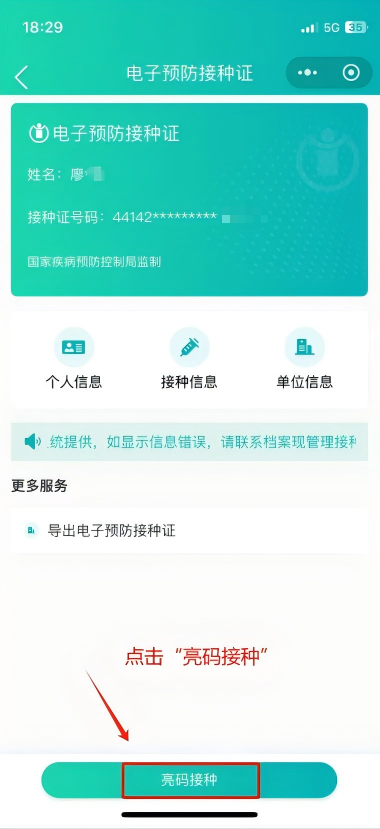
Task: Tap the 亮码接种 button
Action: tap(189, 780)
